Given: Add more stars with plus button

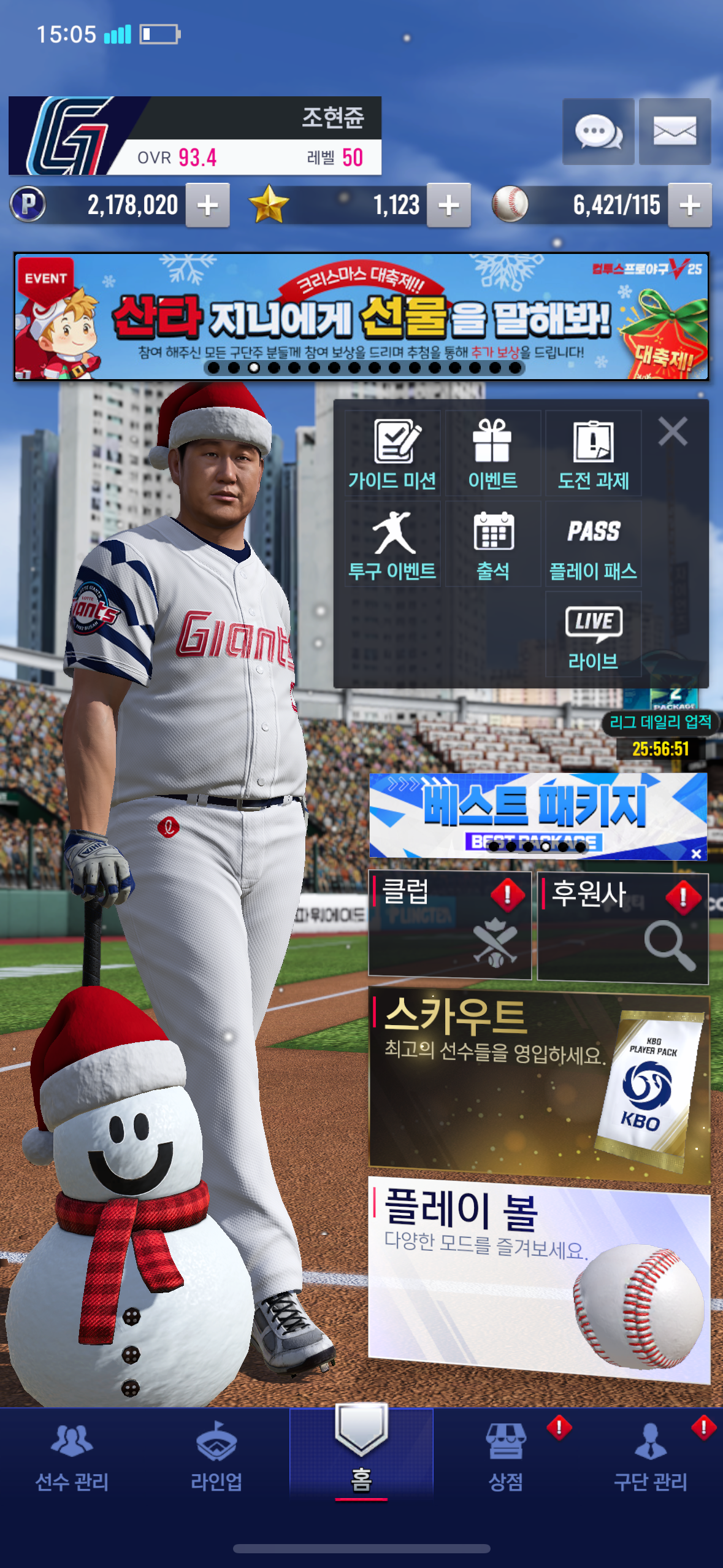Looking at the screenshot, I should (449, 206).
